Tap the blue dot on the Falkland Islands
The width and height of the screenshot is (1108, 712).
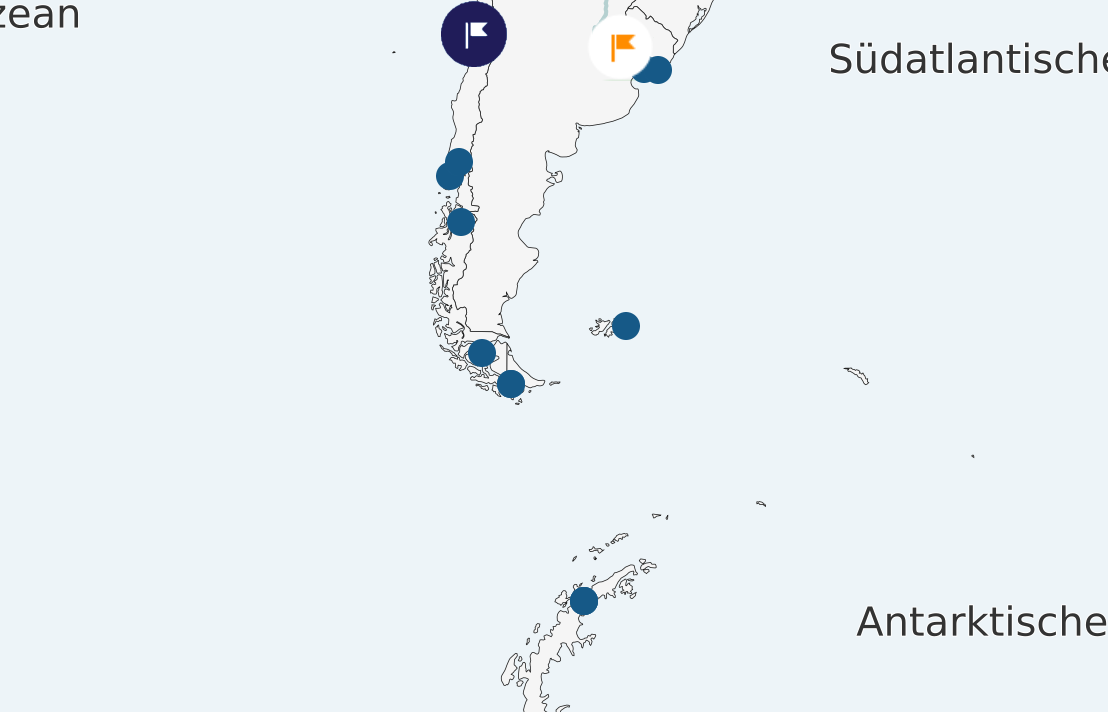pyautogui.click(x=625, y=326)
